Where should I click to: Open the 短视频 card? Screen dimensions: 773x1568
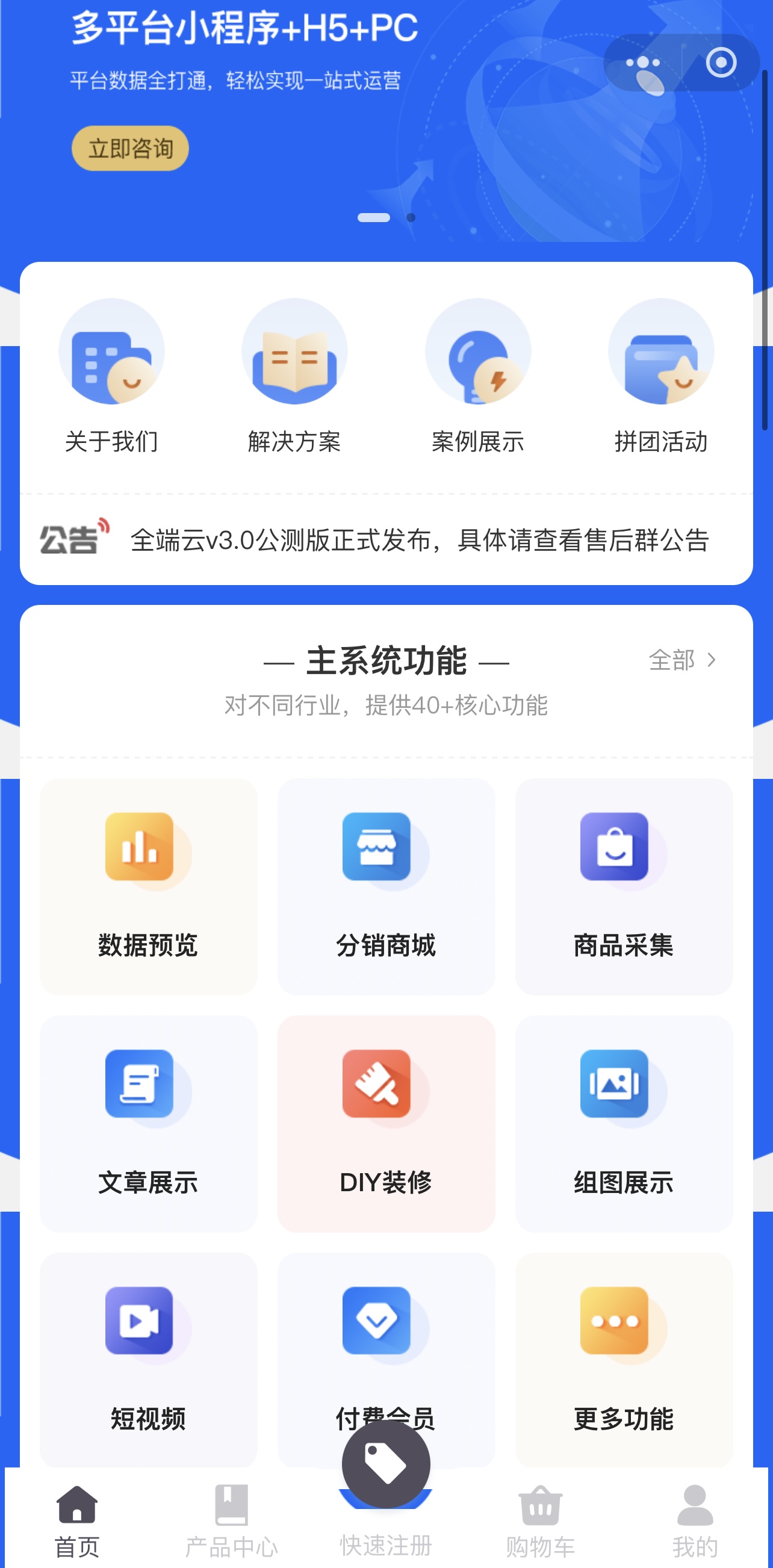coord(148,1359)
